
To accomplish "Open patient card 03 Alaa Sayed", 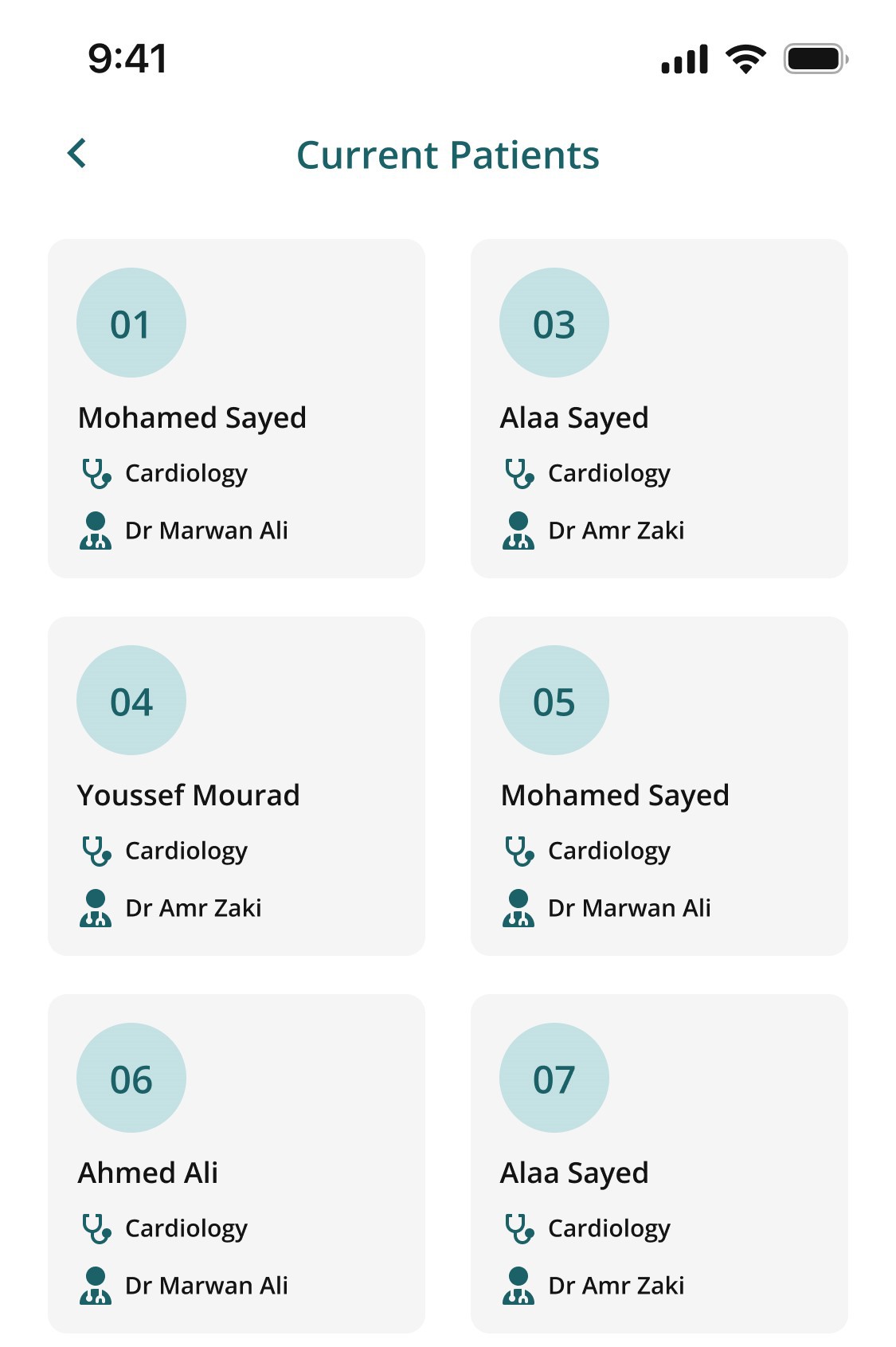I will pyautogui.click(x=659, y=408).
